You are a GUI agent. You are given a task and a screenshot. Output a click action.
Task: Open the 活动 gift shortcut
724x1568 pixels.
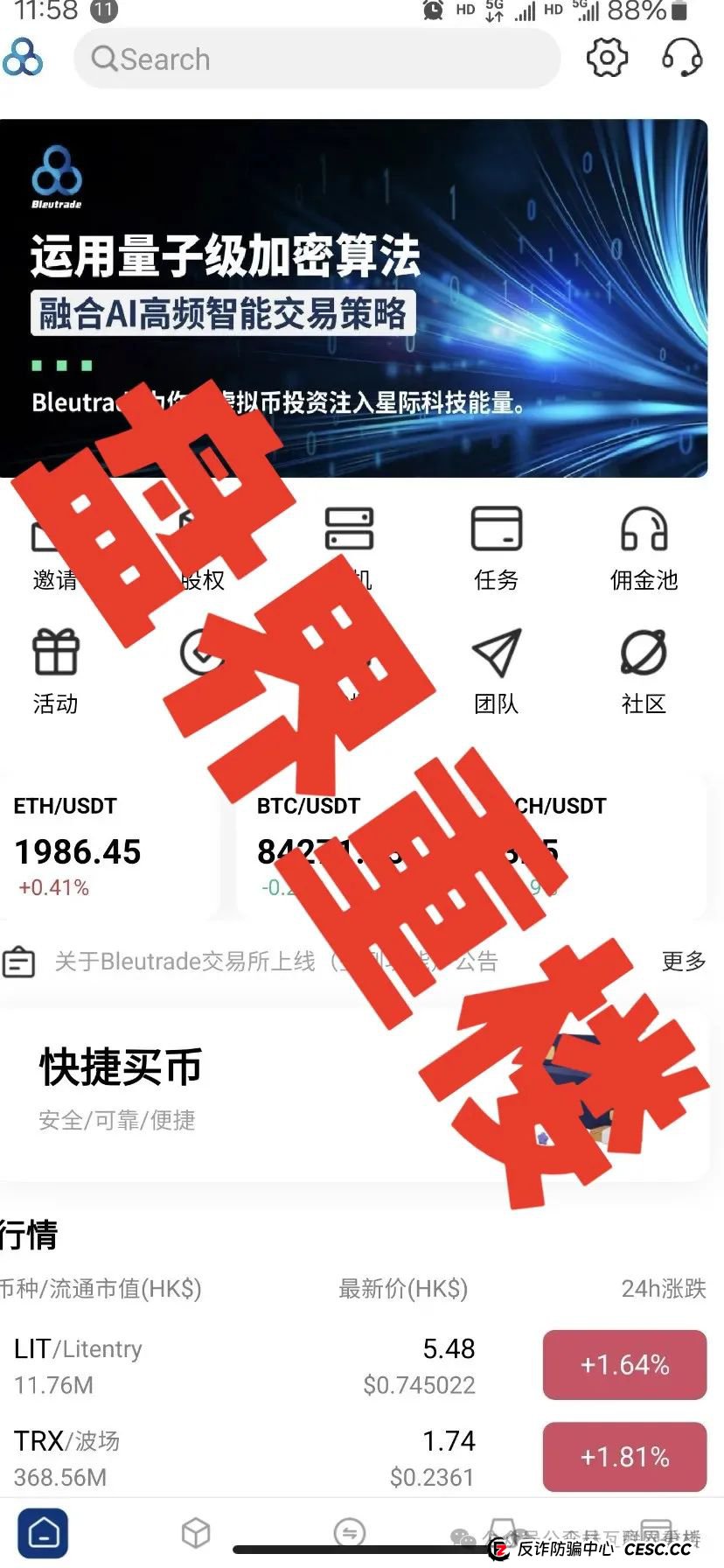(56, 670)
